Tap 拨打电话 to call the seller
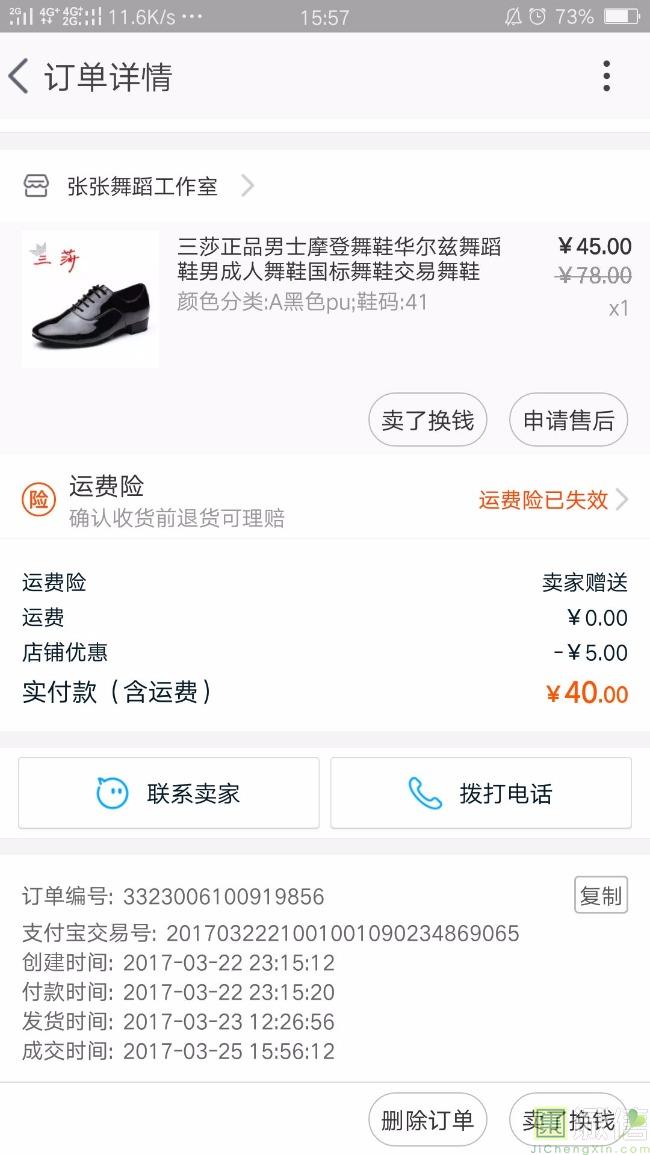This screenshot has width=650, height=1155. [x=481, y=793]
